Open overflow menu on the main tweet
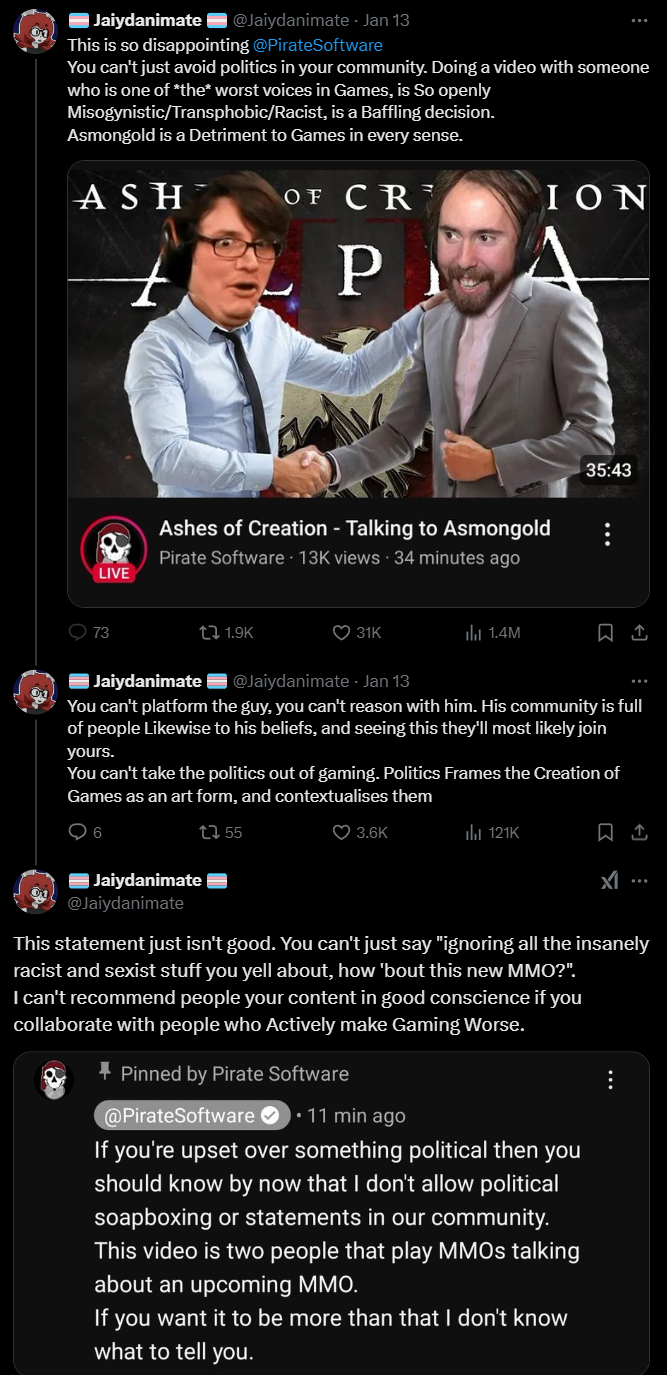Screen dimensions: 667x1375 (x=640, y=880)
